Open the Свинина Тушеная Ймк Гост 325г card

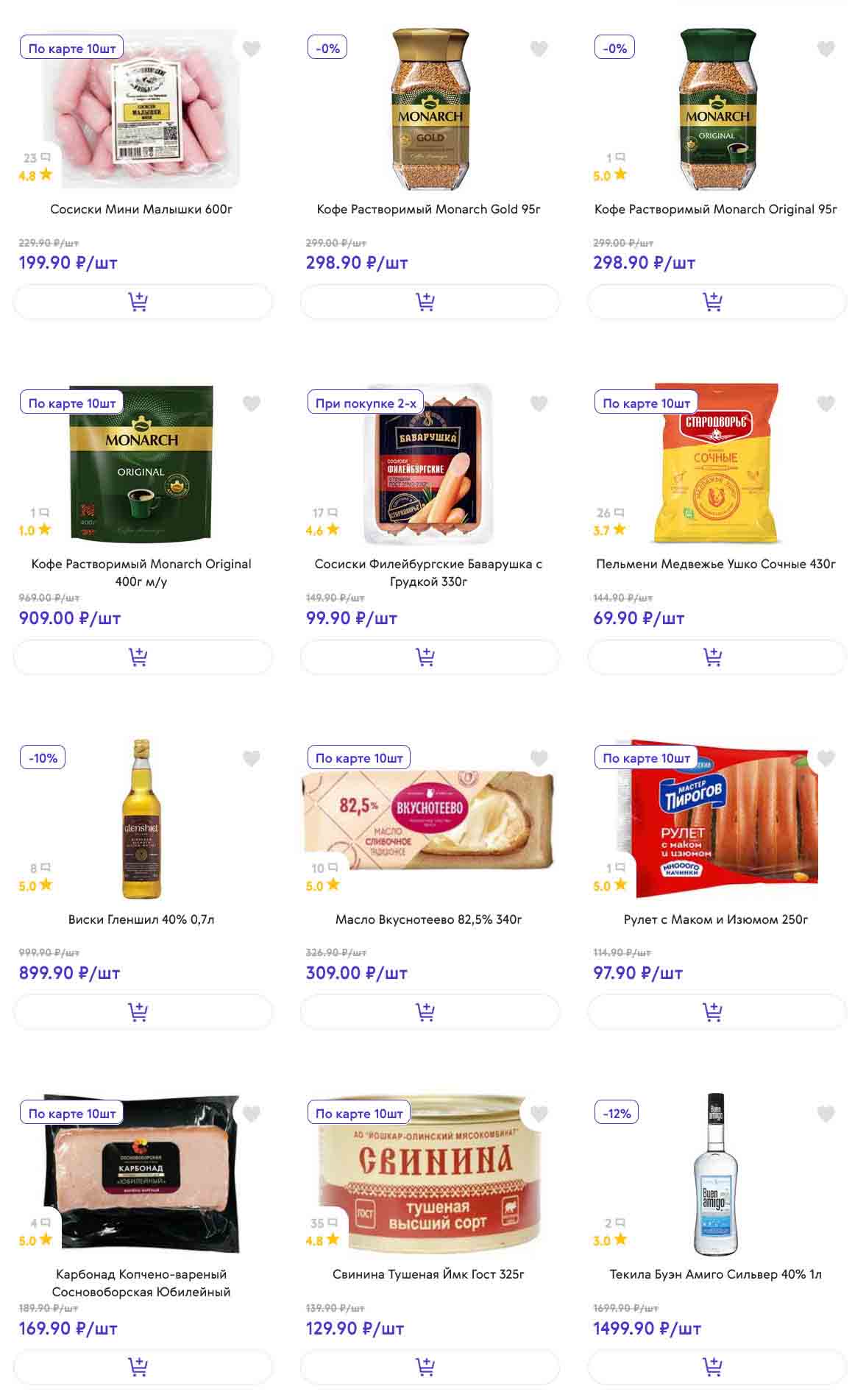[428, 1273]
